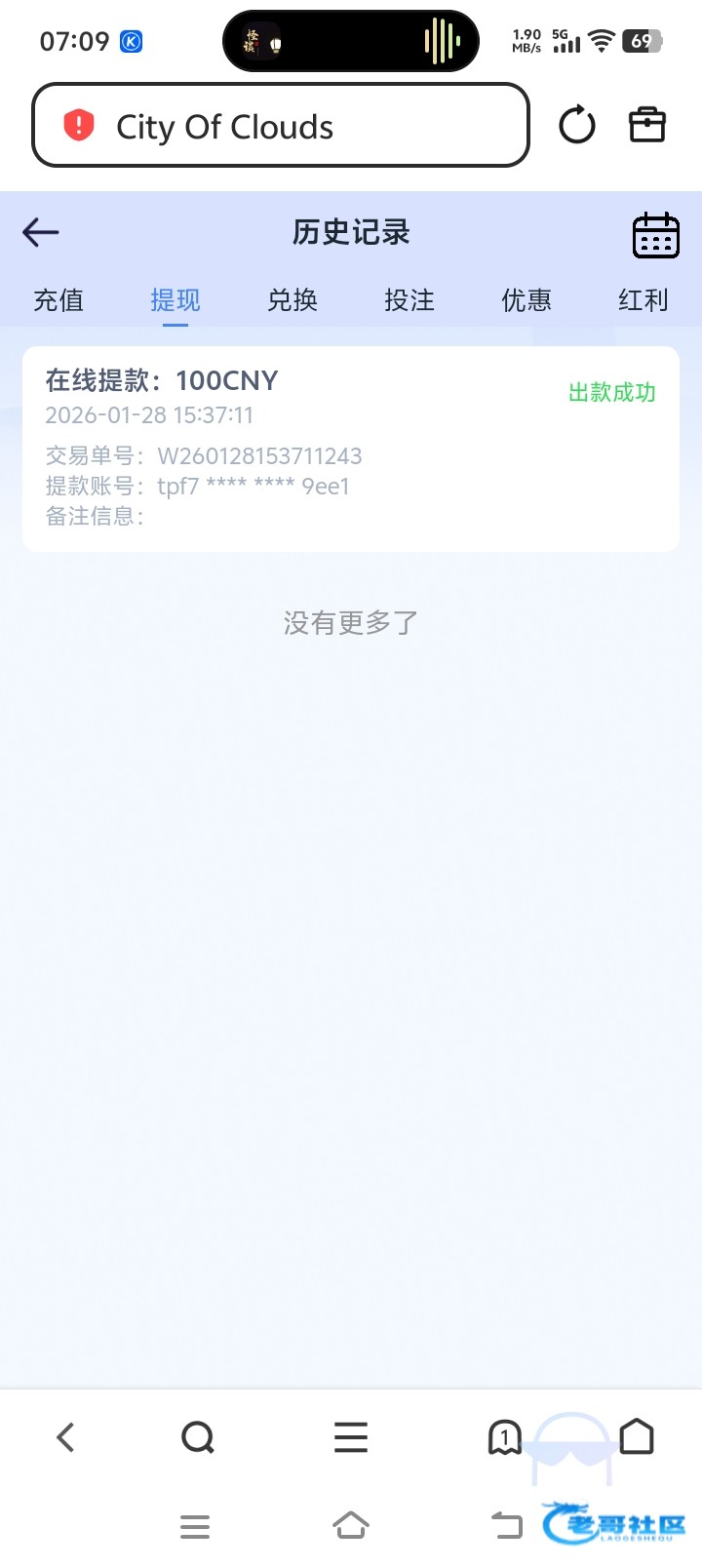Open the browser toolbox icon
The image size is (702, 1568).
click(x=647, y=126)
